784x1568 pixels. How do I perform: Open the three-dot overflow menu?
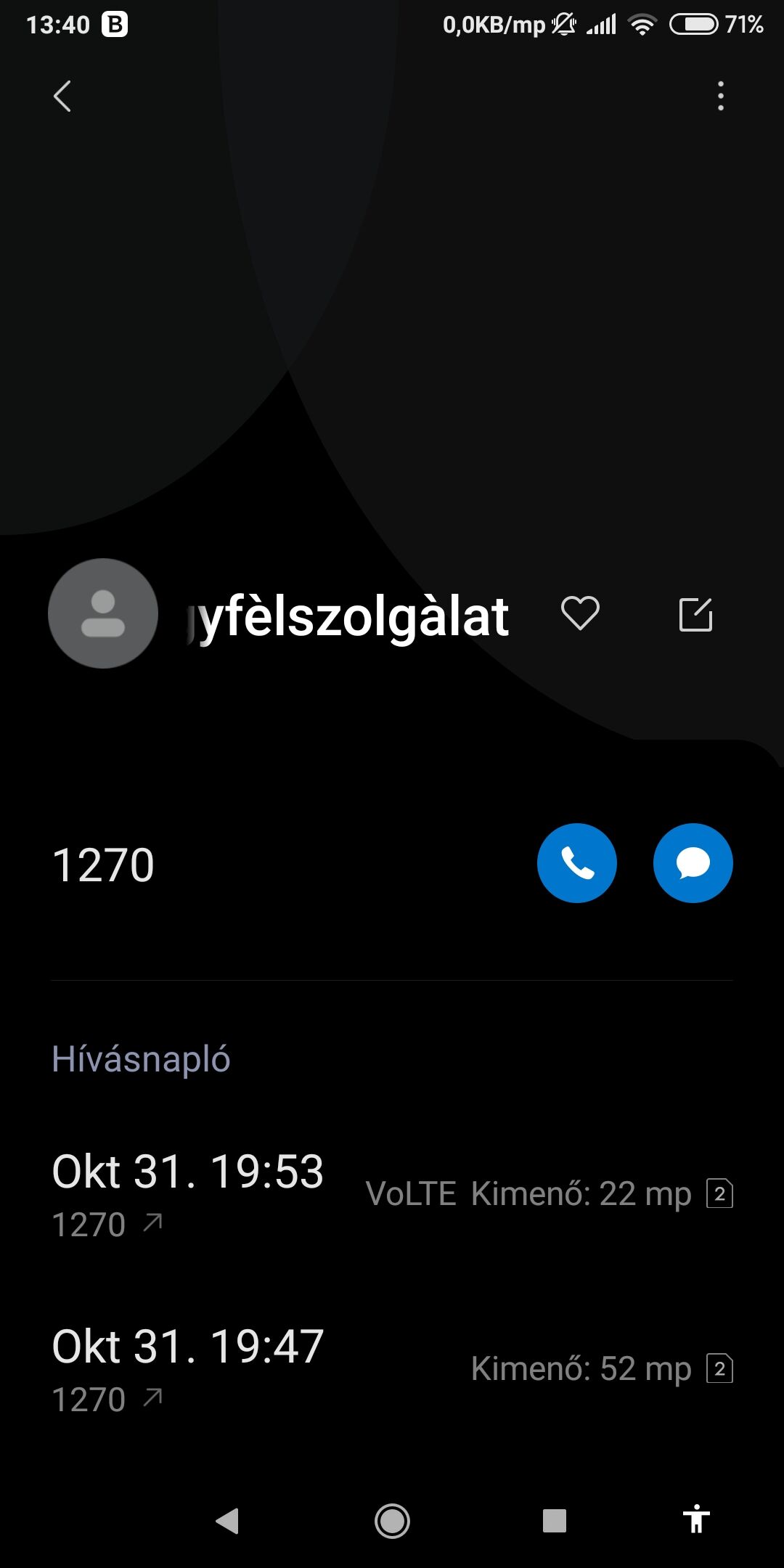pos(720,96)
